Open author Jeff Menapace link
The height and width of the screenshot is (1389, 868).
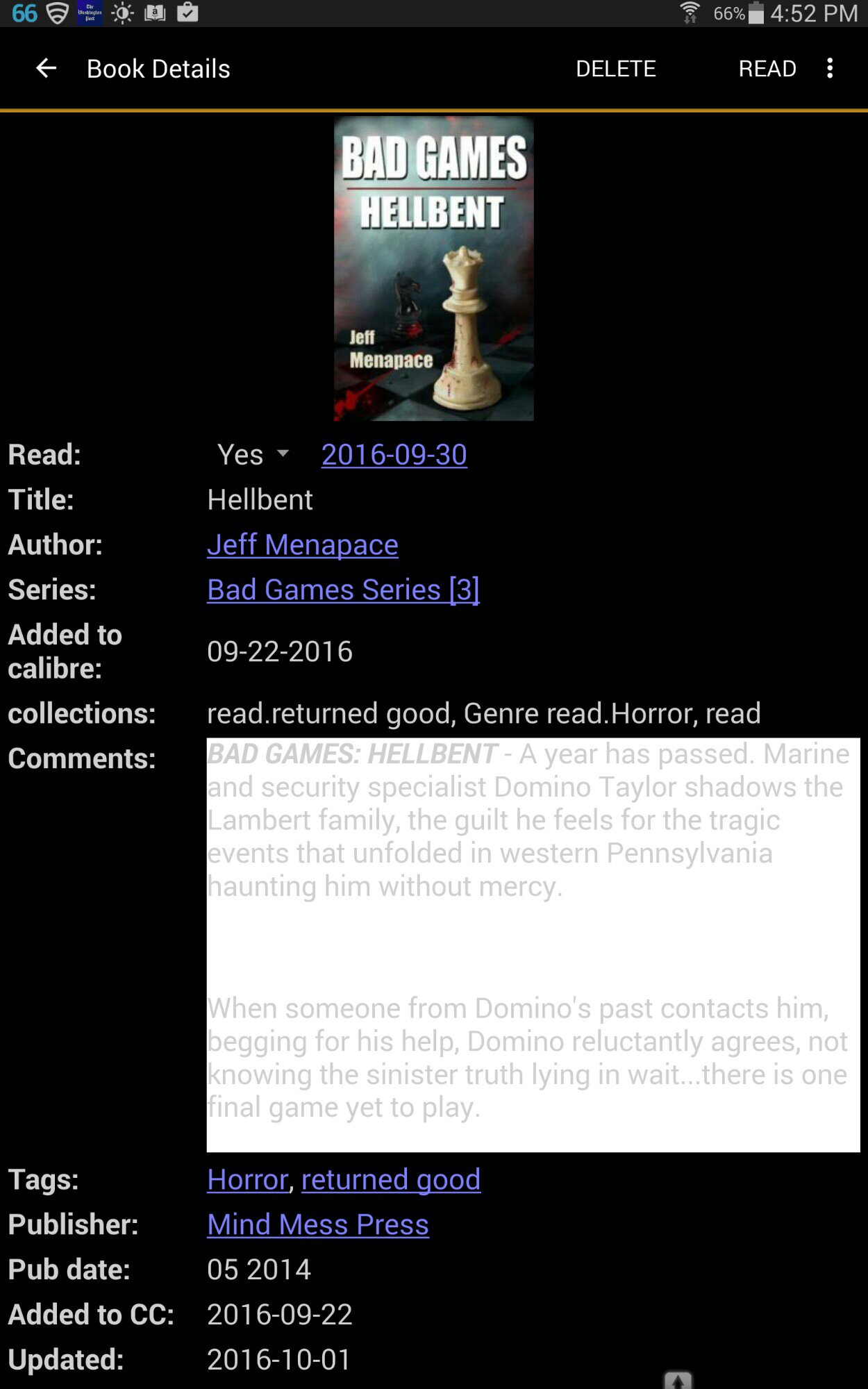(x=303, y=544)
